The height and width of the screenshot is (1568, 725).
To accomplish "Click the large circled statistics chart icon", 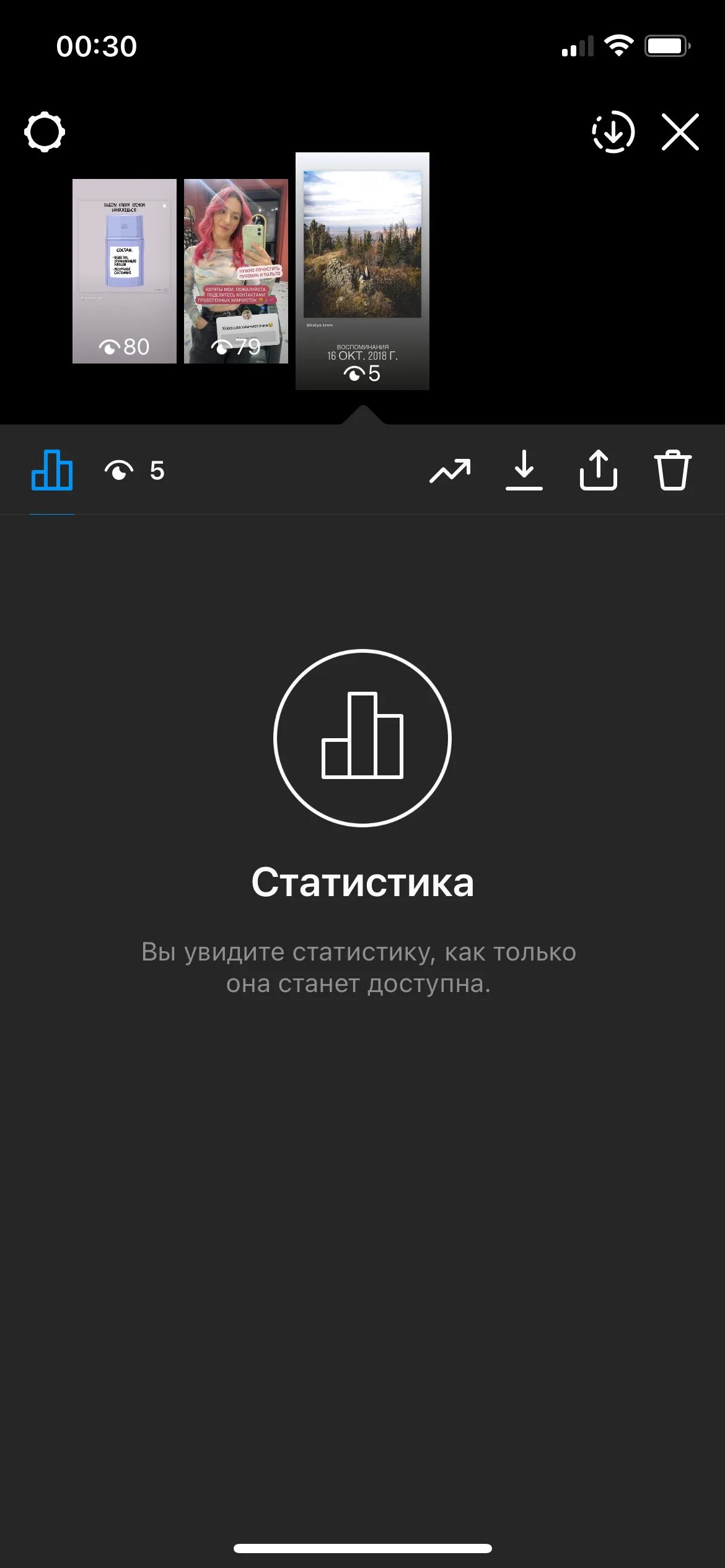I will pyautogui.click(x=362, y=737).
